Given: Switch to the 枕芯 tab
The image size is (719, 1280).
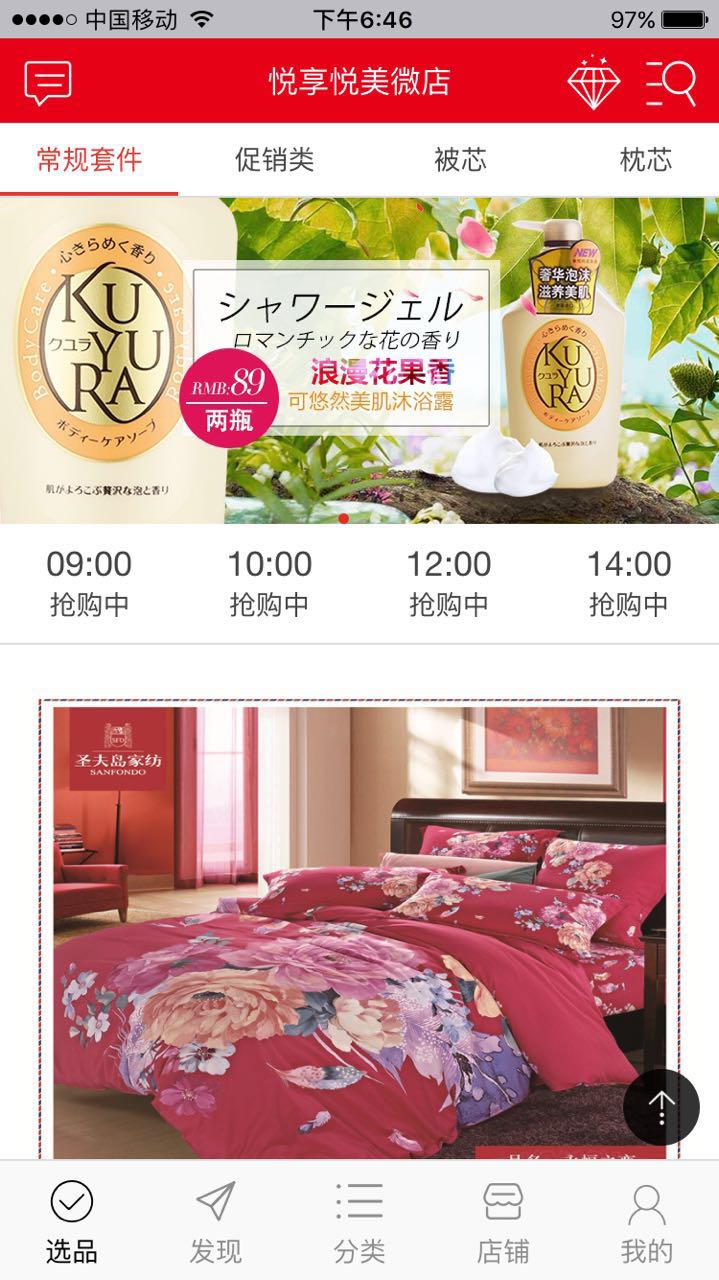Looking at the screenshot, I should (x=645, y=160).
